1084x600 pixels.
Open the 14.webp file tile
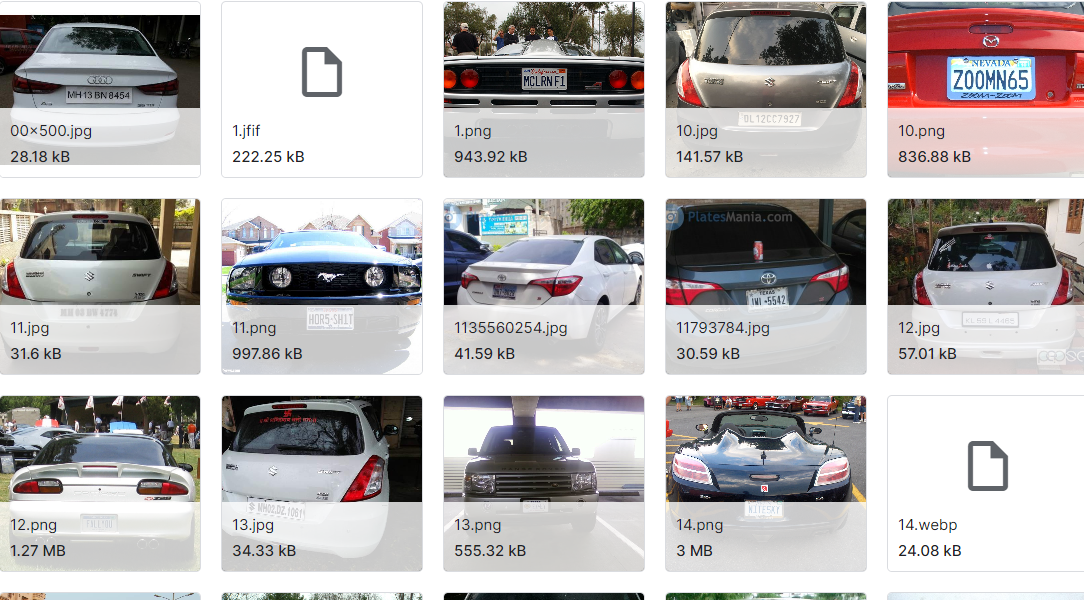[x=986, y=483]
